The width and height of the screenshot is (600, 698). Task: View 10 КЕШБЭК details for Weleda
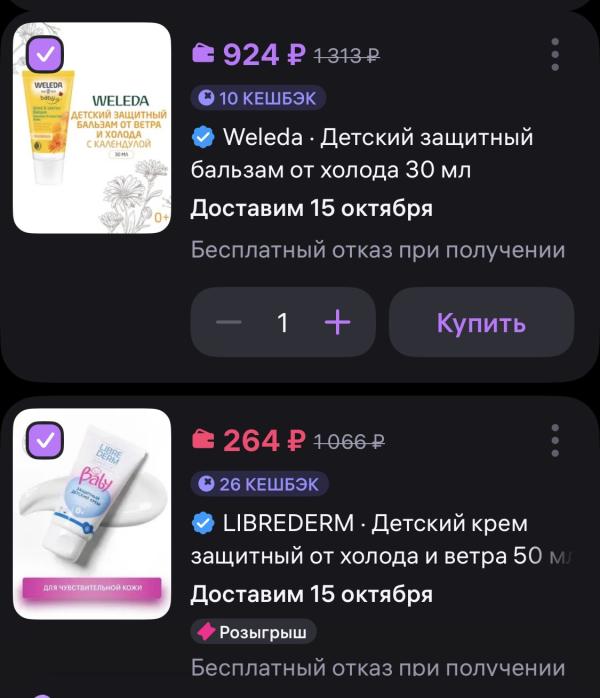[259, 98]
